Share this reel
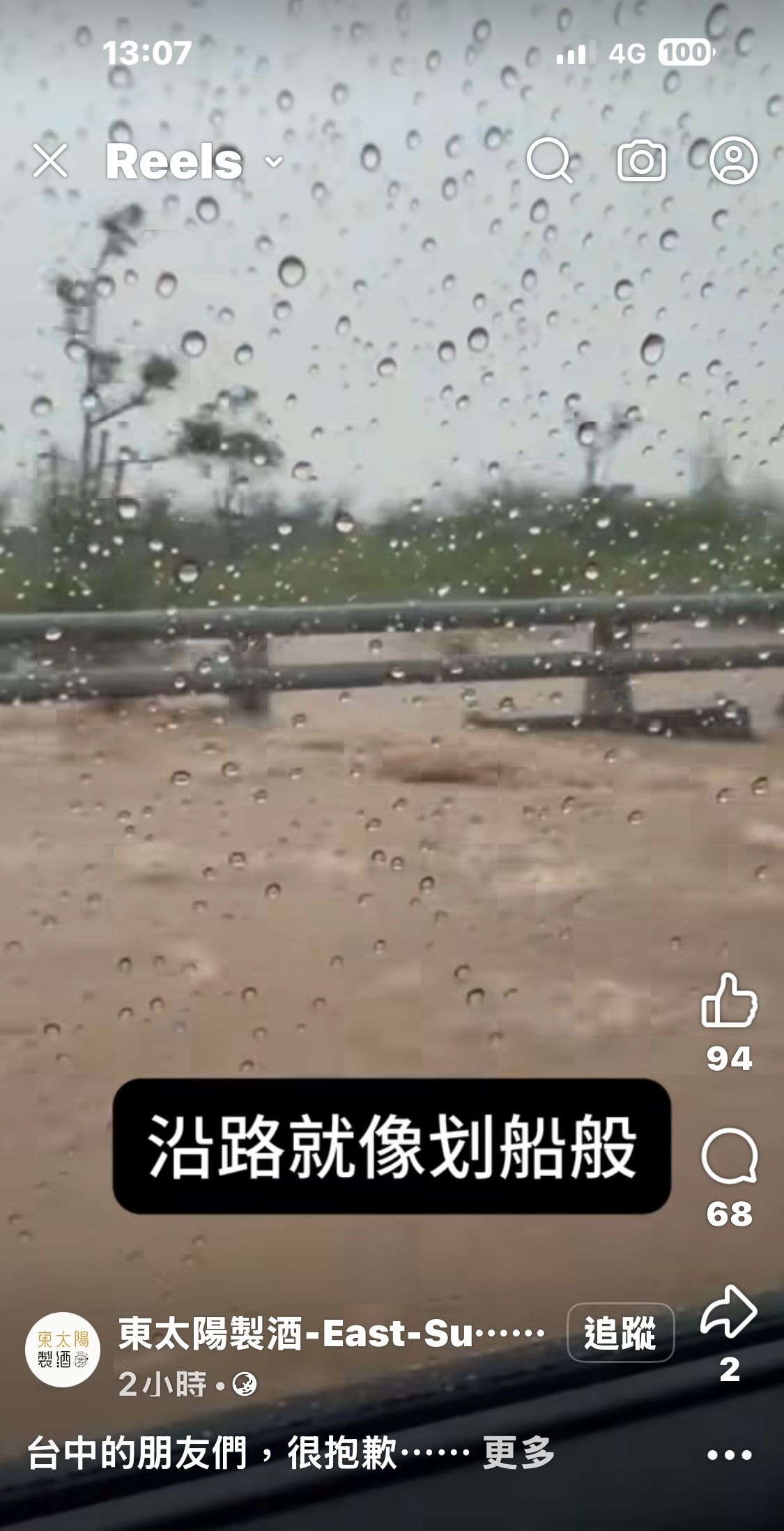The height and width of the screenshot is (1531, 784). click(728, 1311)
